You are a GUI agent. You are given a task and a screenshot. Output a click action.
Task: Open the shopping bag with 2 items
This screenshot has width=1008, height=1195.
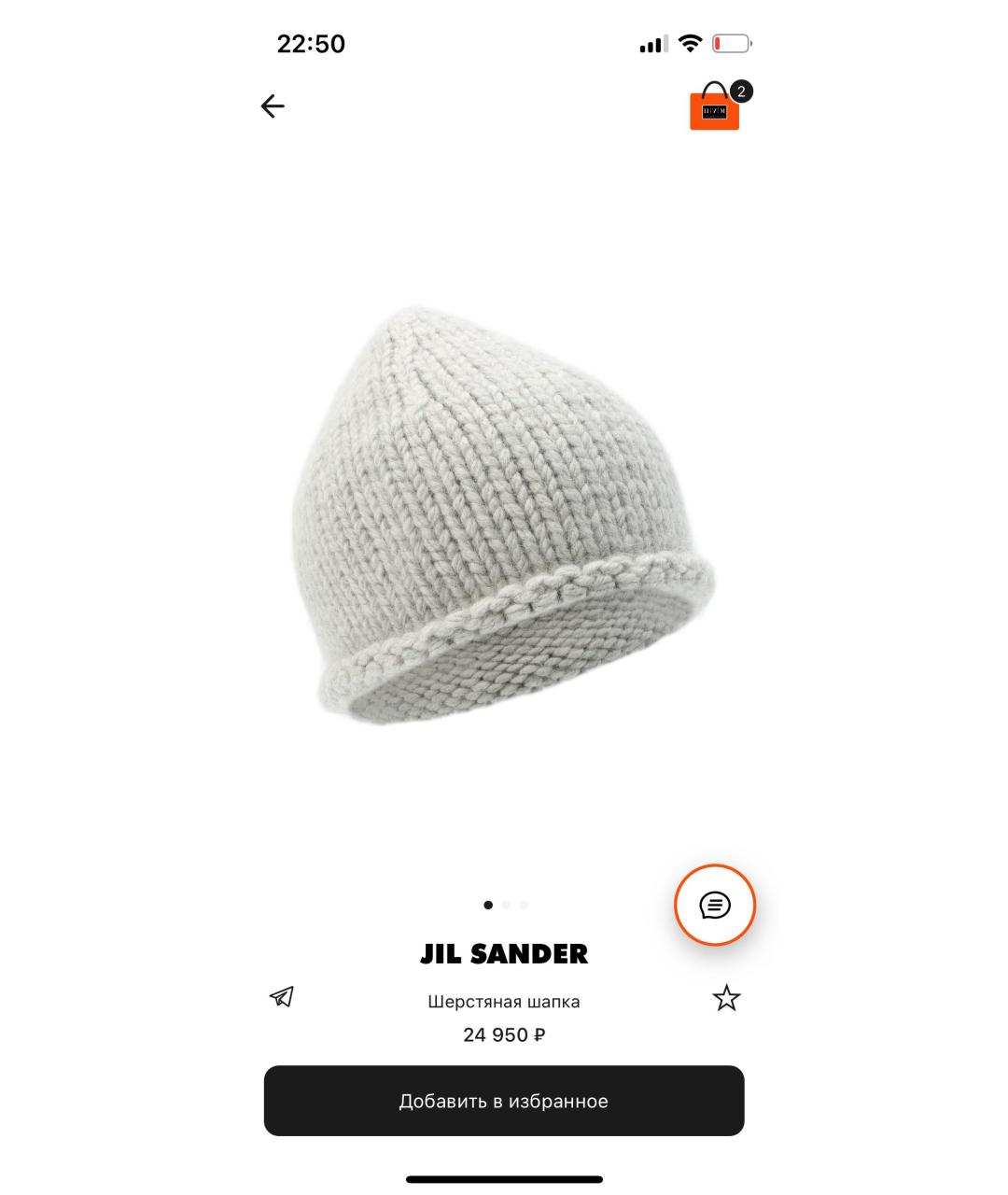tap(716, 107)
